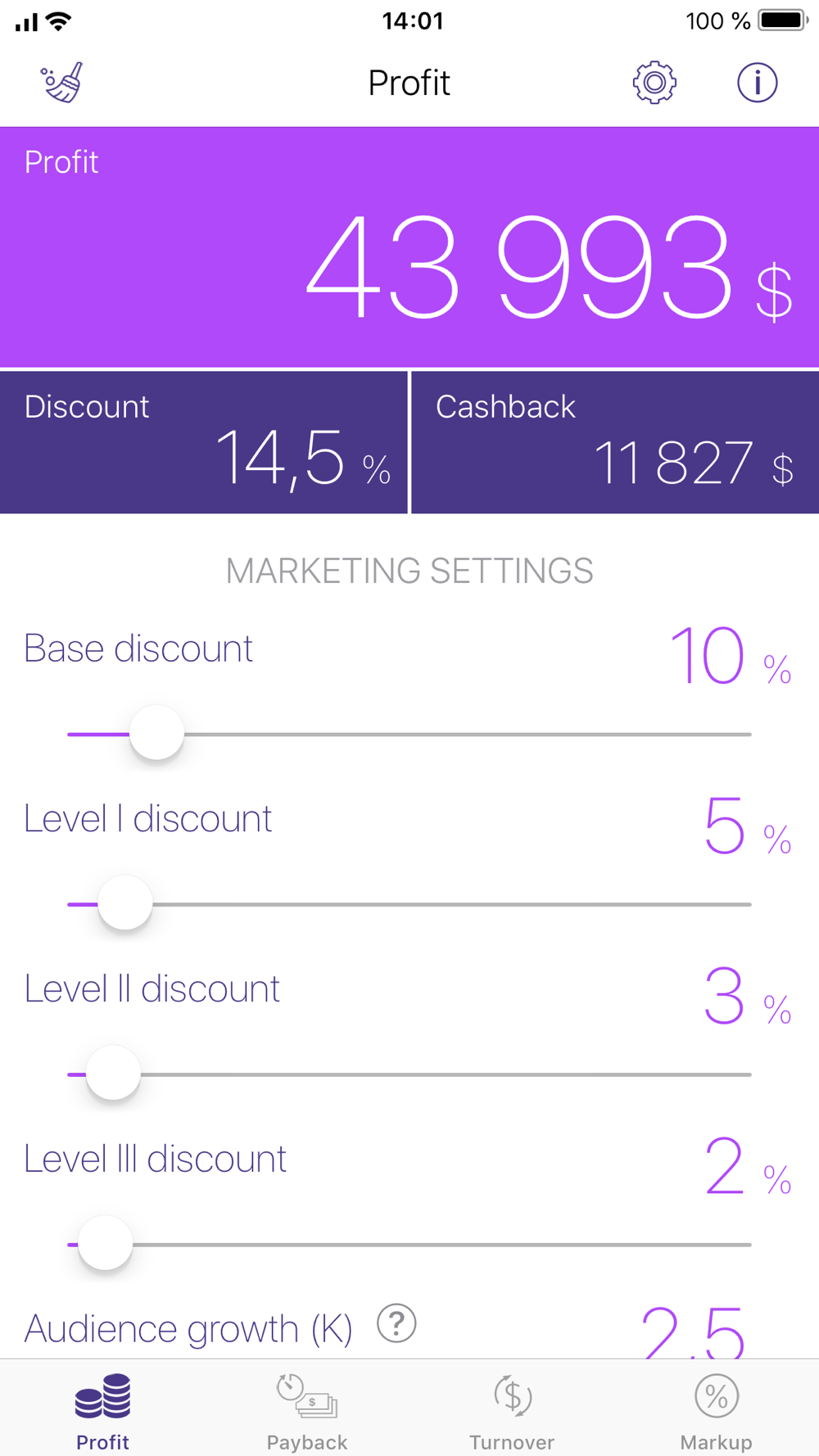Open settings via the gear icon
This screenshot has height=1456, width=819.
654,83
